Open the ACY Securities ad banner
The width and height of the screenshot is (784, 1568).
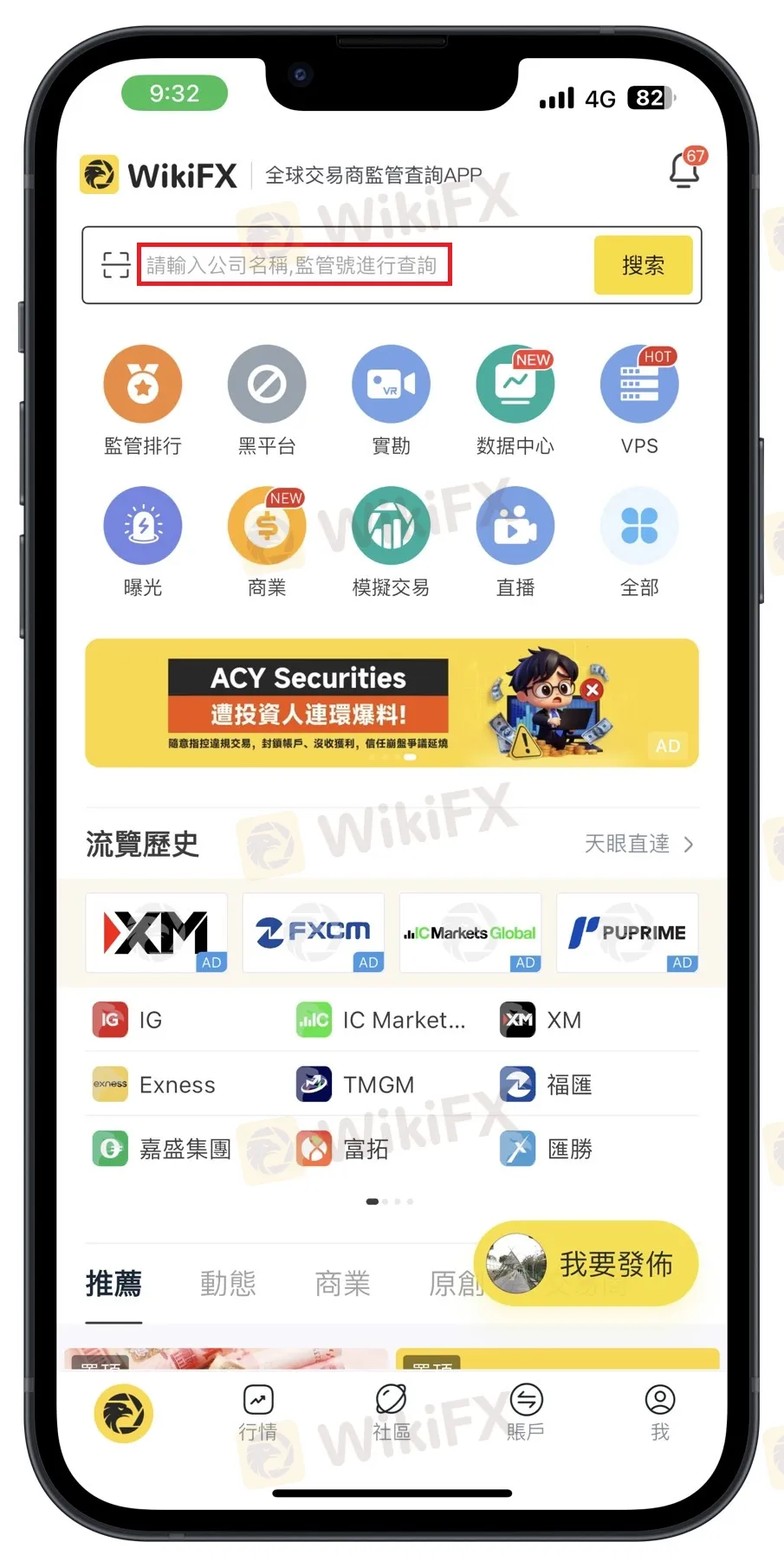[x=392, y=703]
